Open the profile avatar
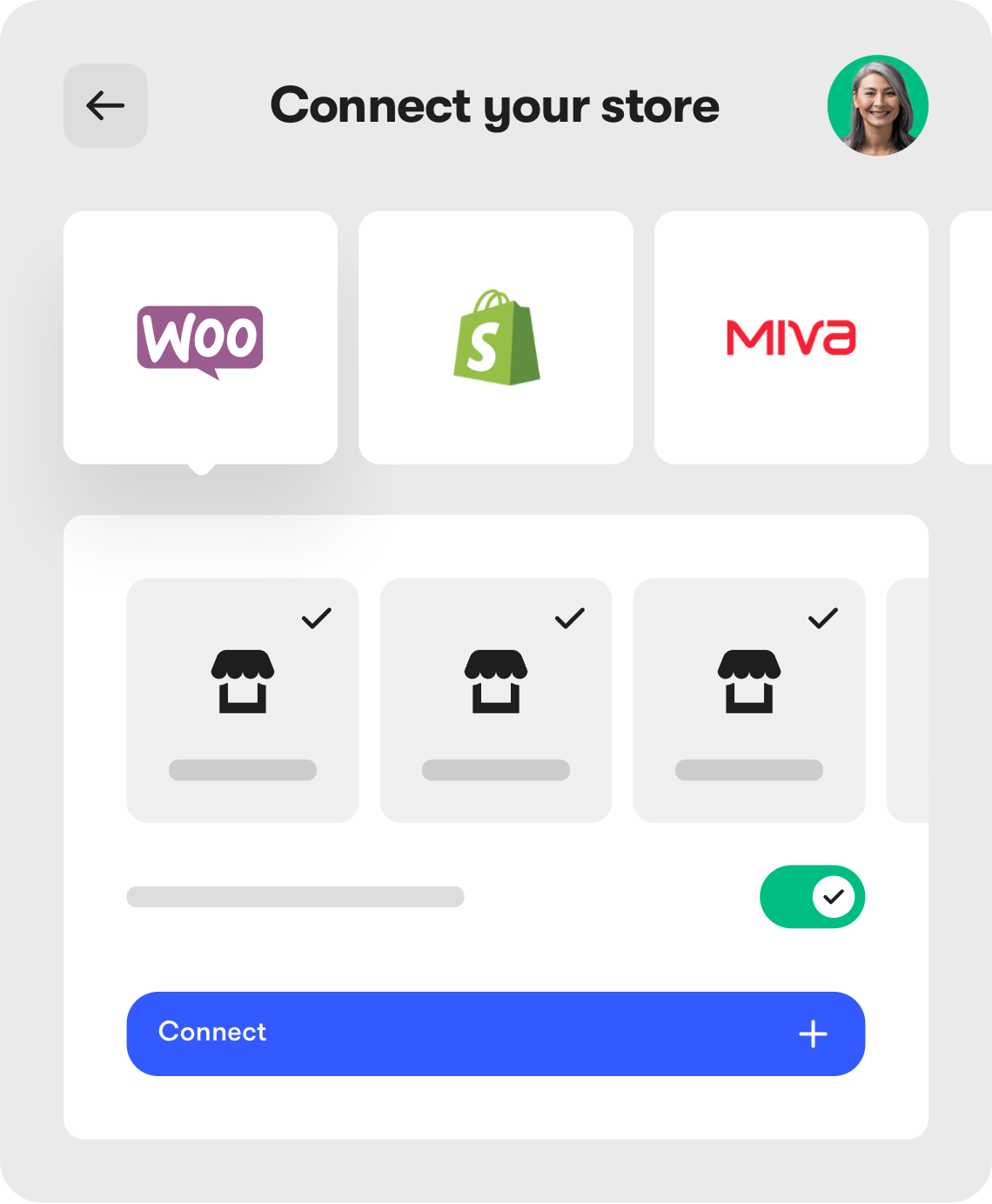The width and height of the screenshot is (992, 1204). point(877,105)
